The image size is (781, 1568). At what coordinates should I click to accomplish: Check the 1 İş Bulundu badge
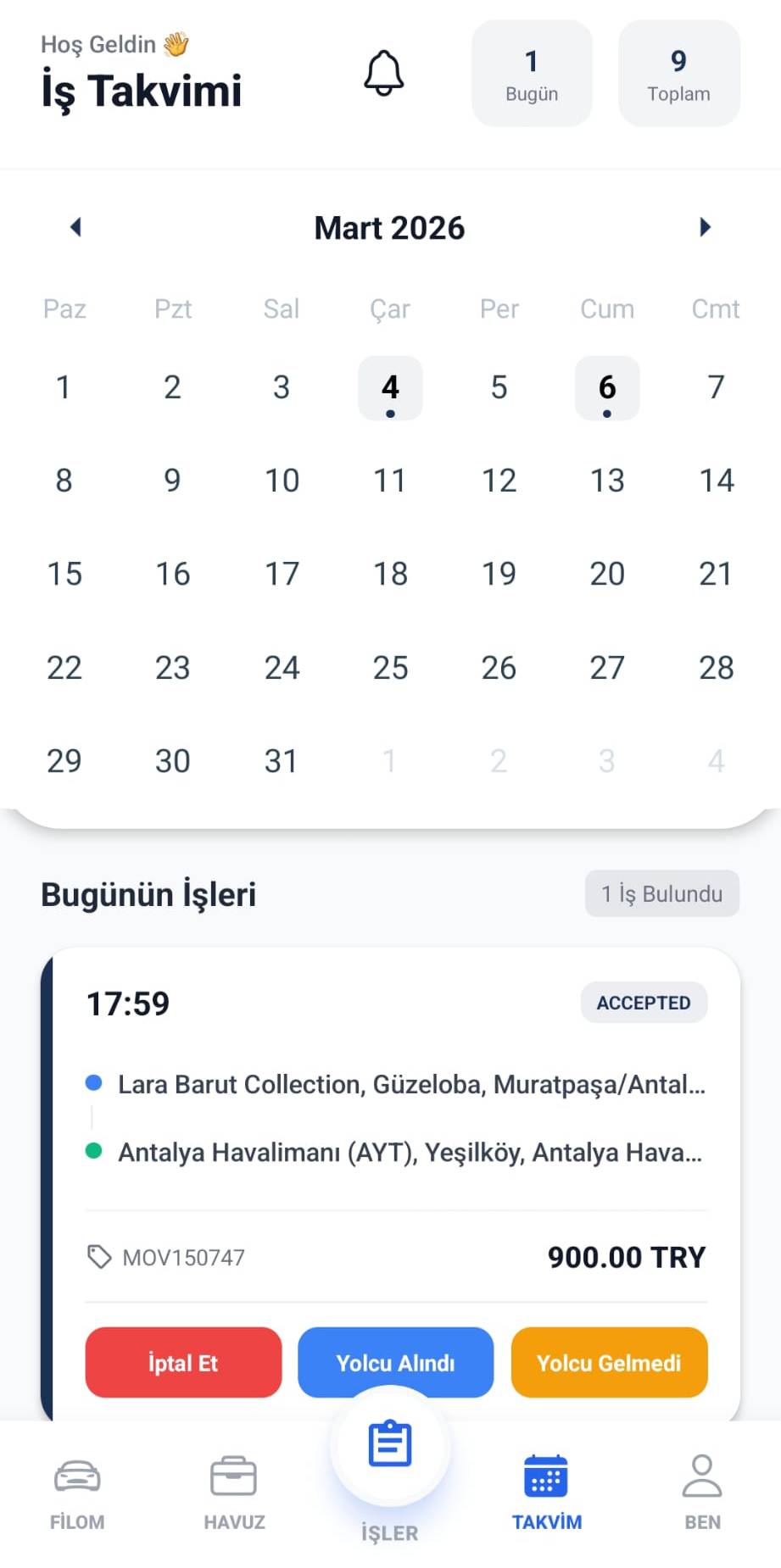point(661,893)
